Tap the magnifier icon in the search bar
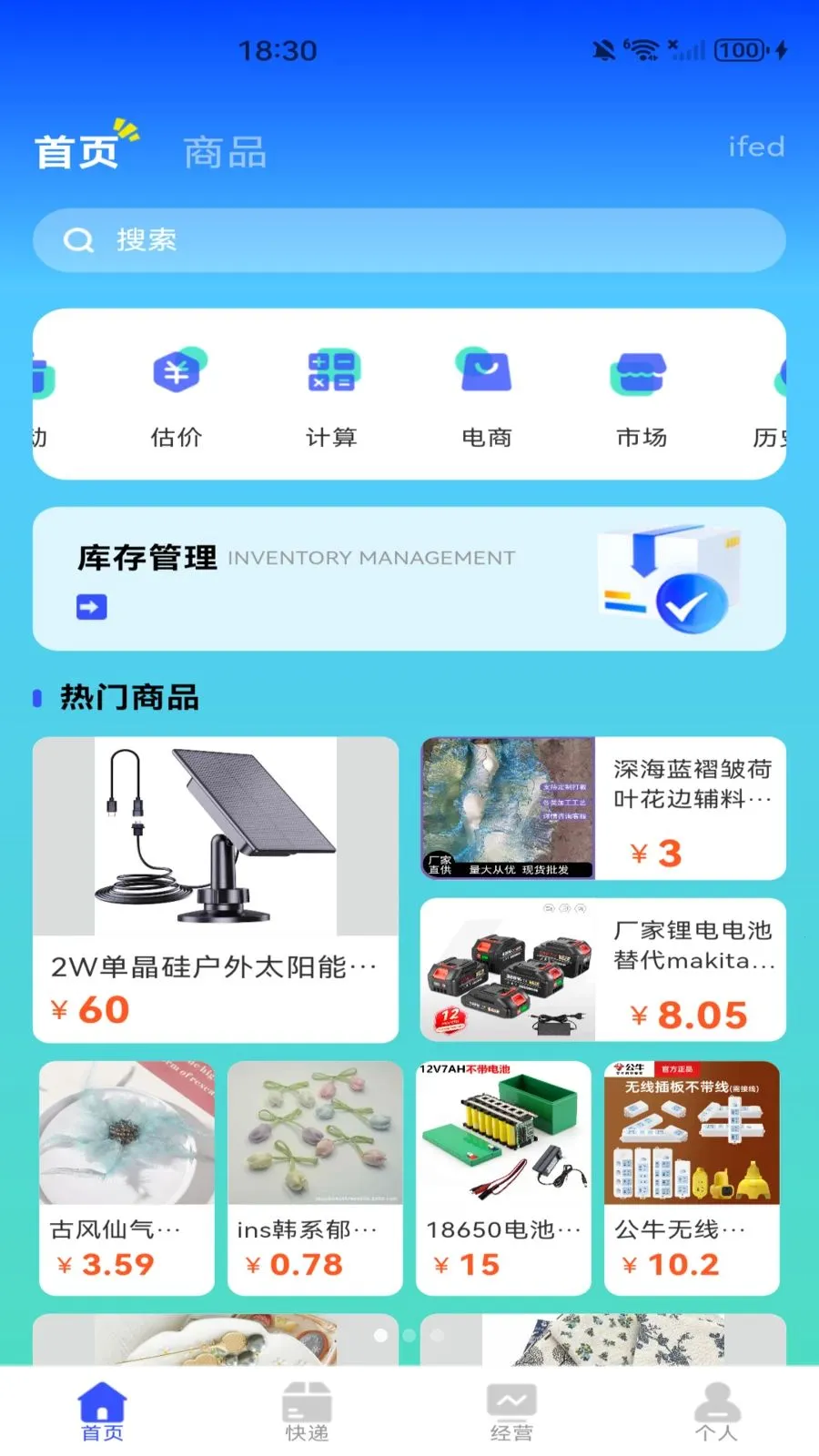 pos(80,239)
